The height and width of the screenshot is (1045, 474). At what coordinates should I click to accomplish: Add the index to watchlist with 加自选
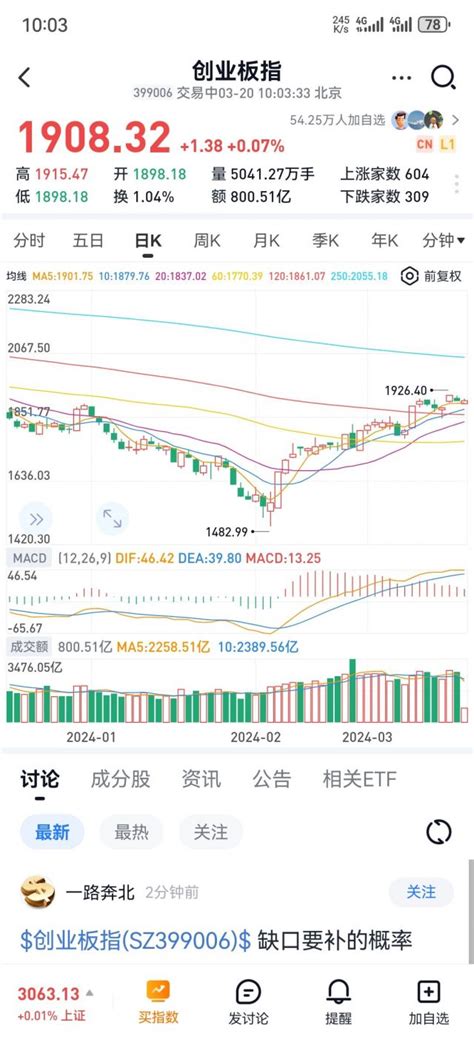coord(429,1003)
